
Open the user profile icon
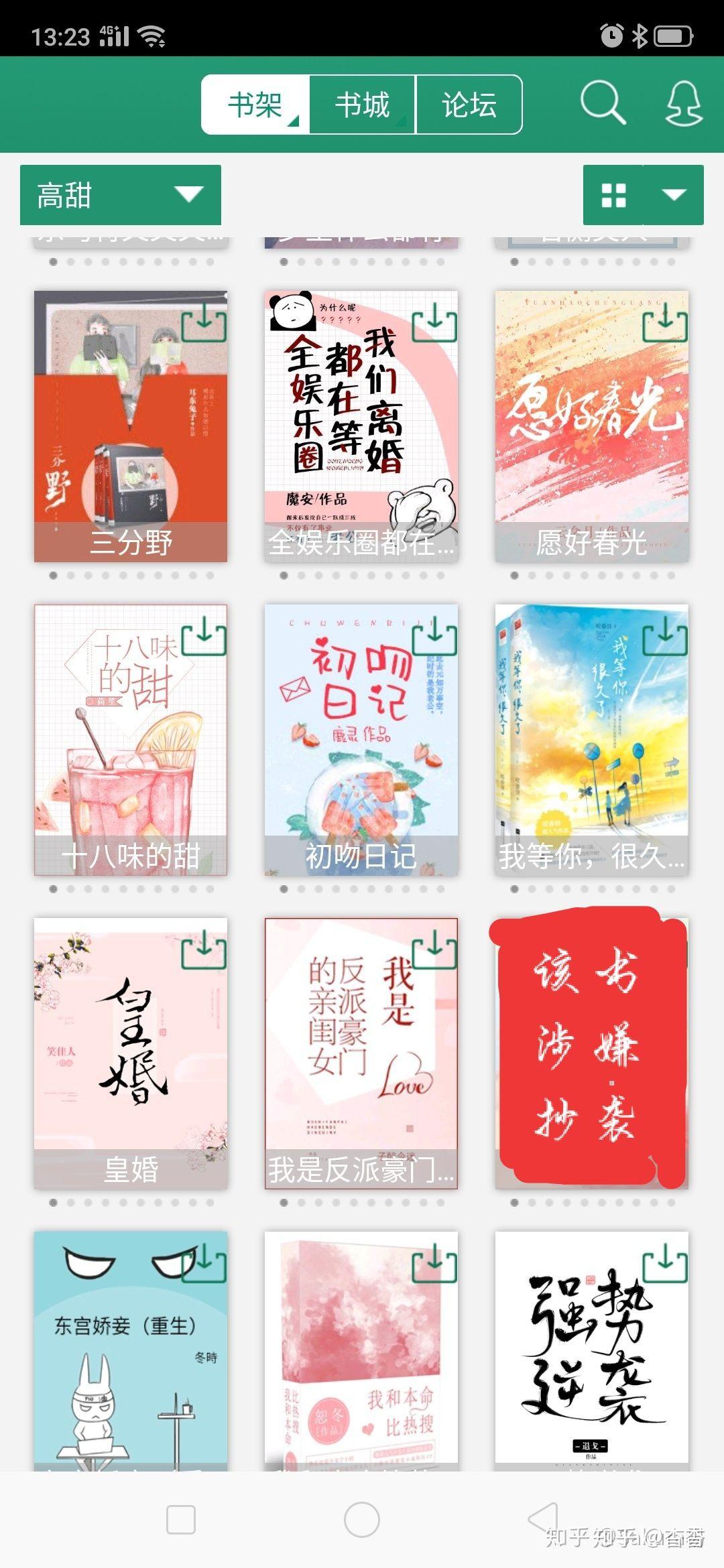click(683, 105)
